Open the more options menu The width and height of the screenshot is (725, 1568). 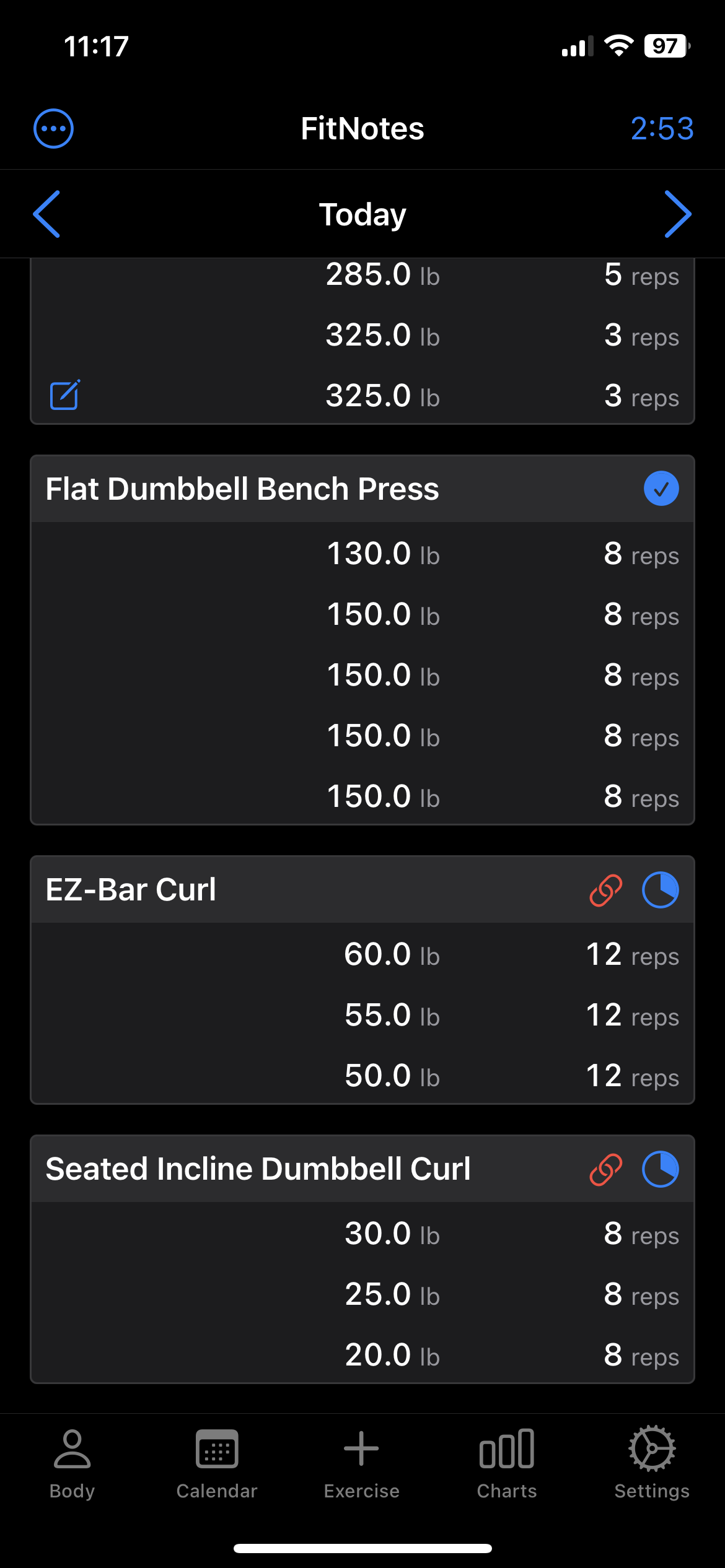[53, 129]
